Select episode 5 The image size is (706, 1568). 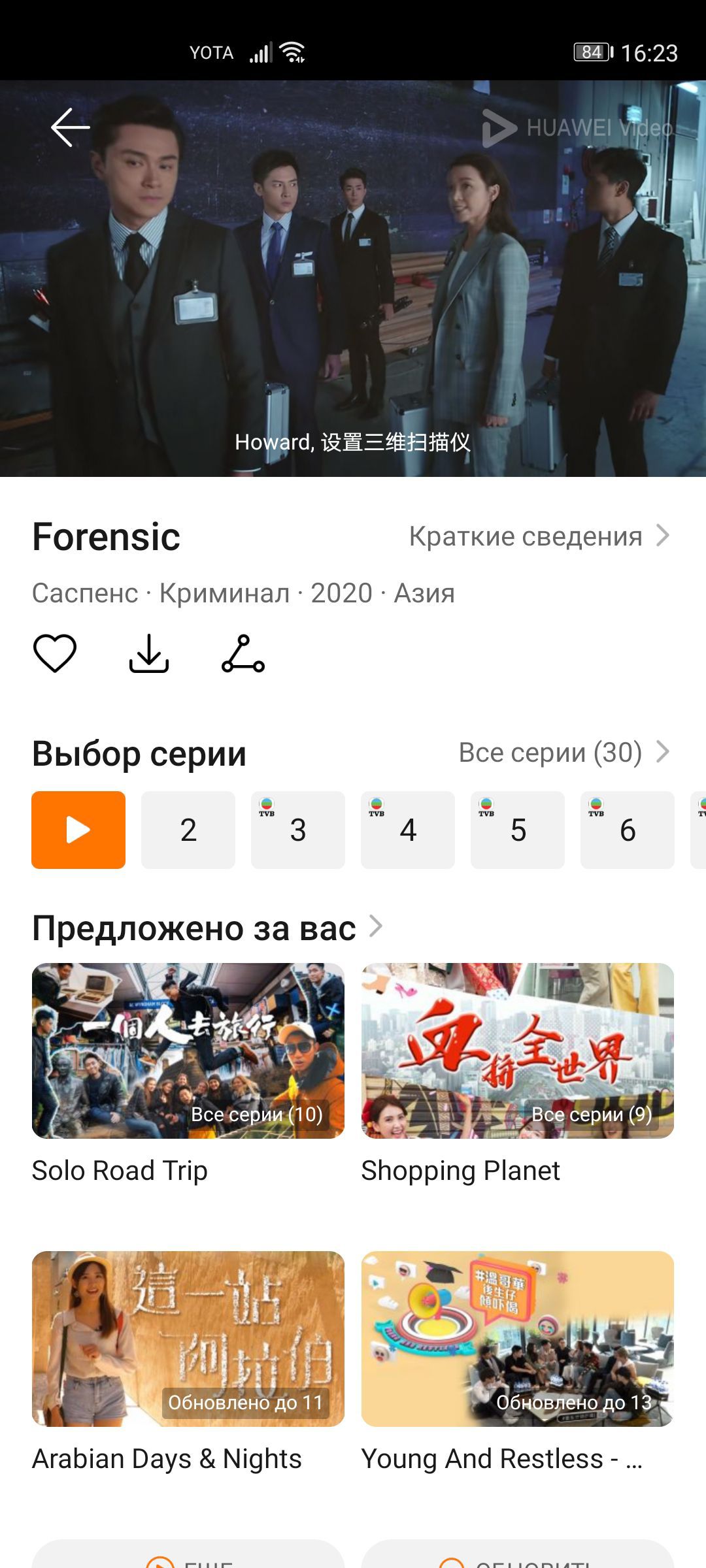(x=518, y=830)
